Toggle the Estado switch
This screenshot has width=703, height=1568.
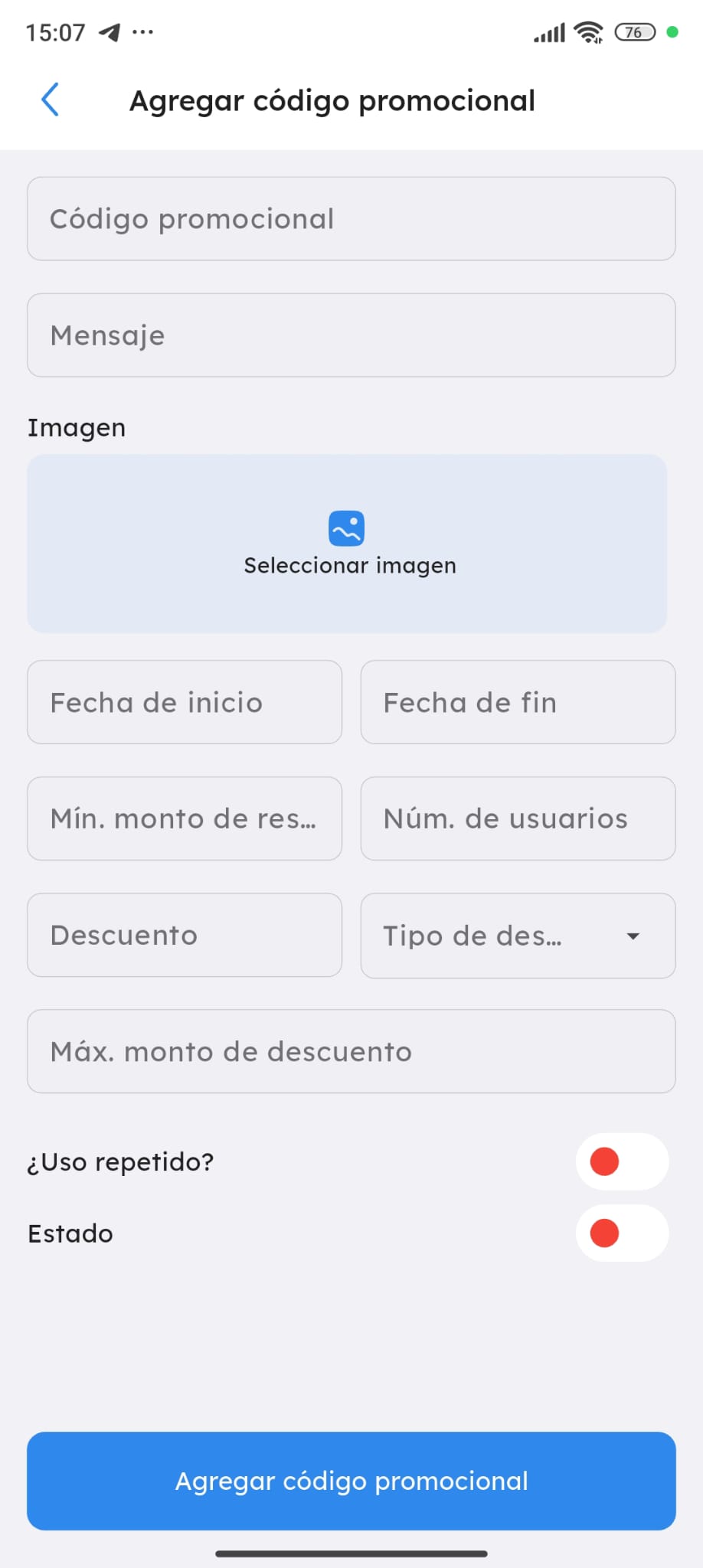point(621,1233)
